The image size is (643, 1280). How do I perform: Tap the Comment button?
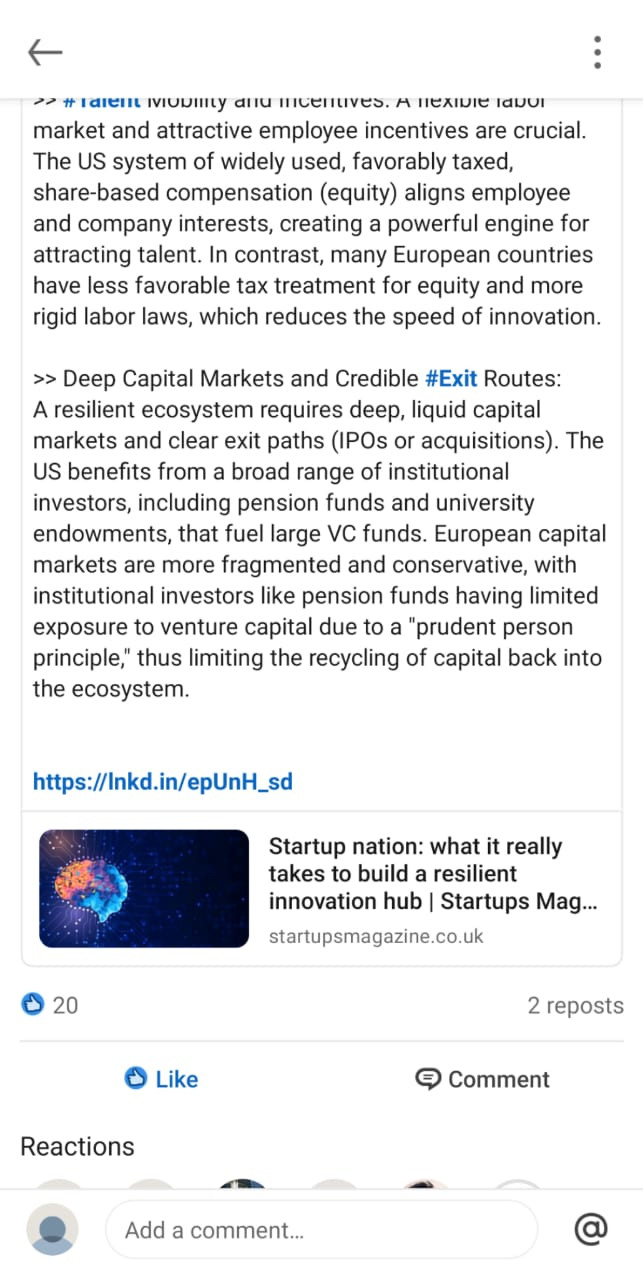click(482, 1079)
